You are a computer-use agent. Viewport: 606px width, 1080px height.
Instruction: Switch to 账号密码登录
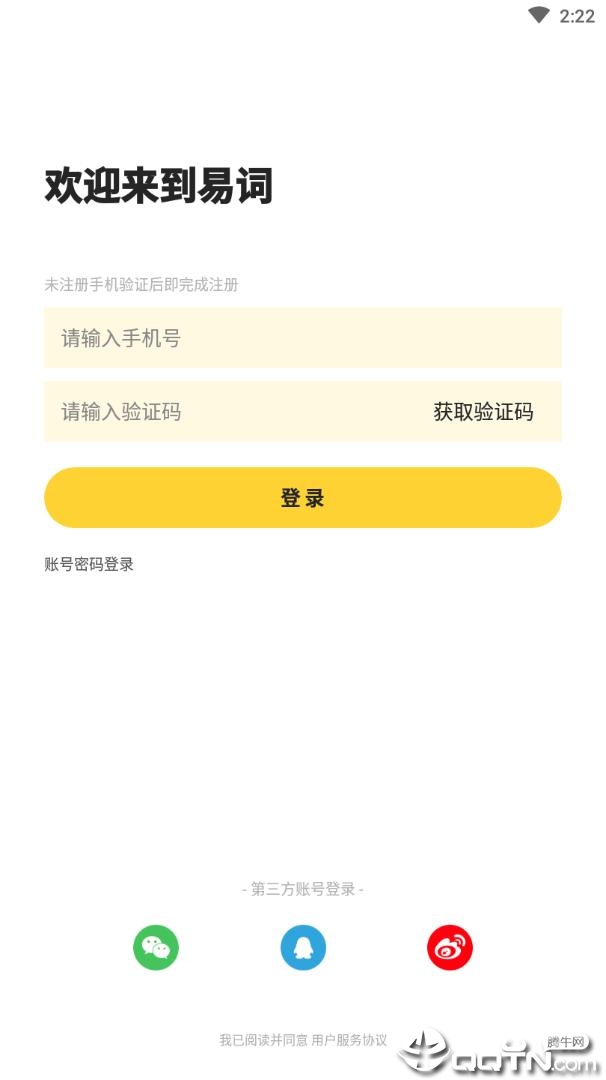(x=89, y=564)
